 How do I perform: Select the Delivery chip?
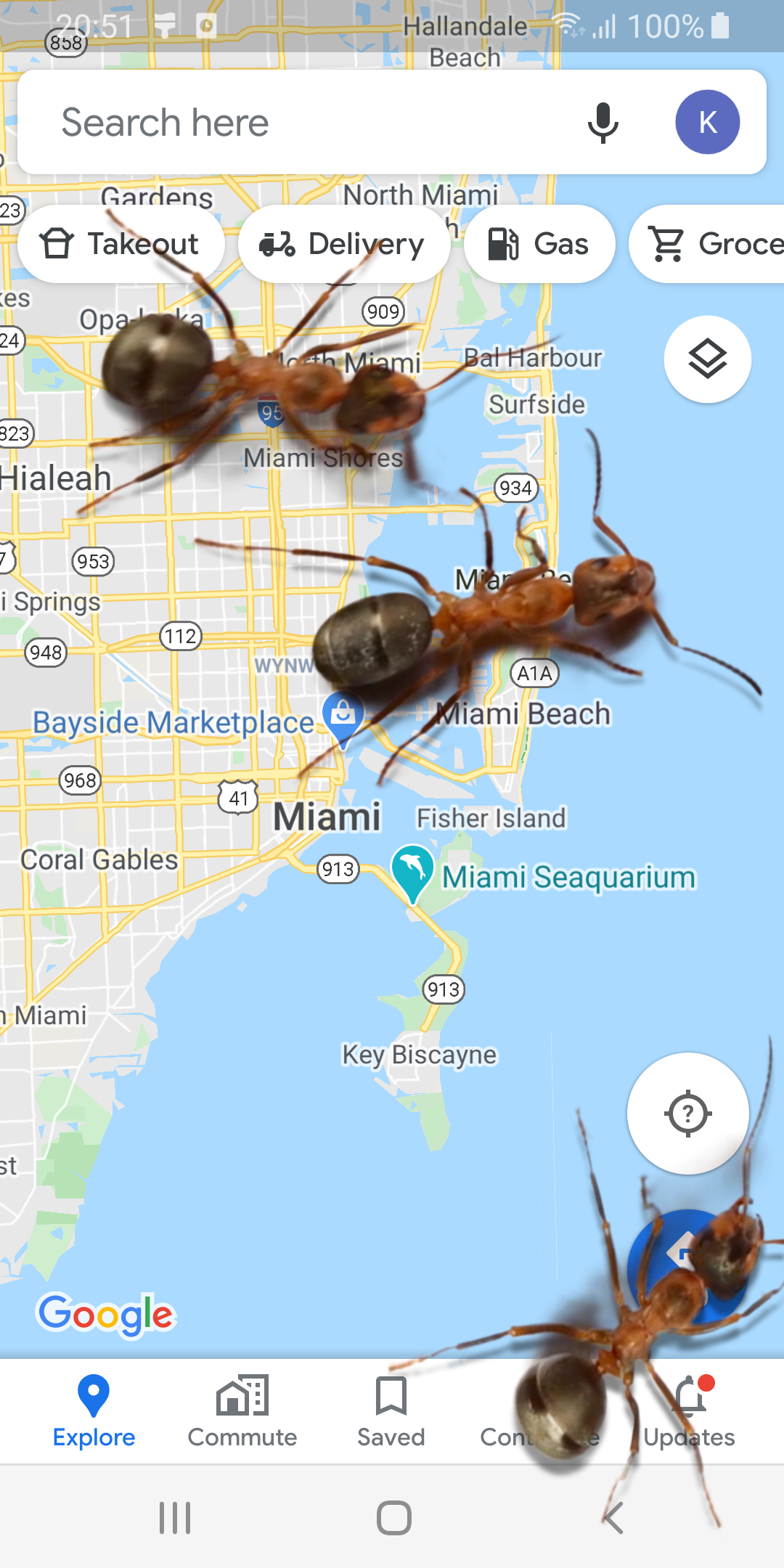click(x=344, y=244)
